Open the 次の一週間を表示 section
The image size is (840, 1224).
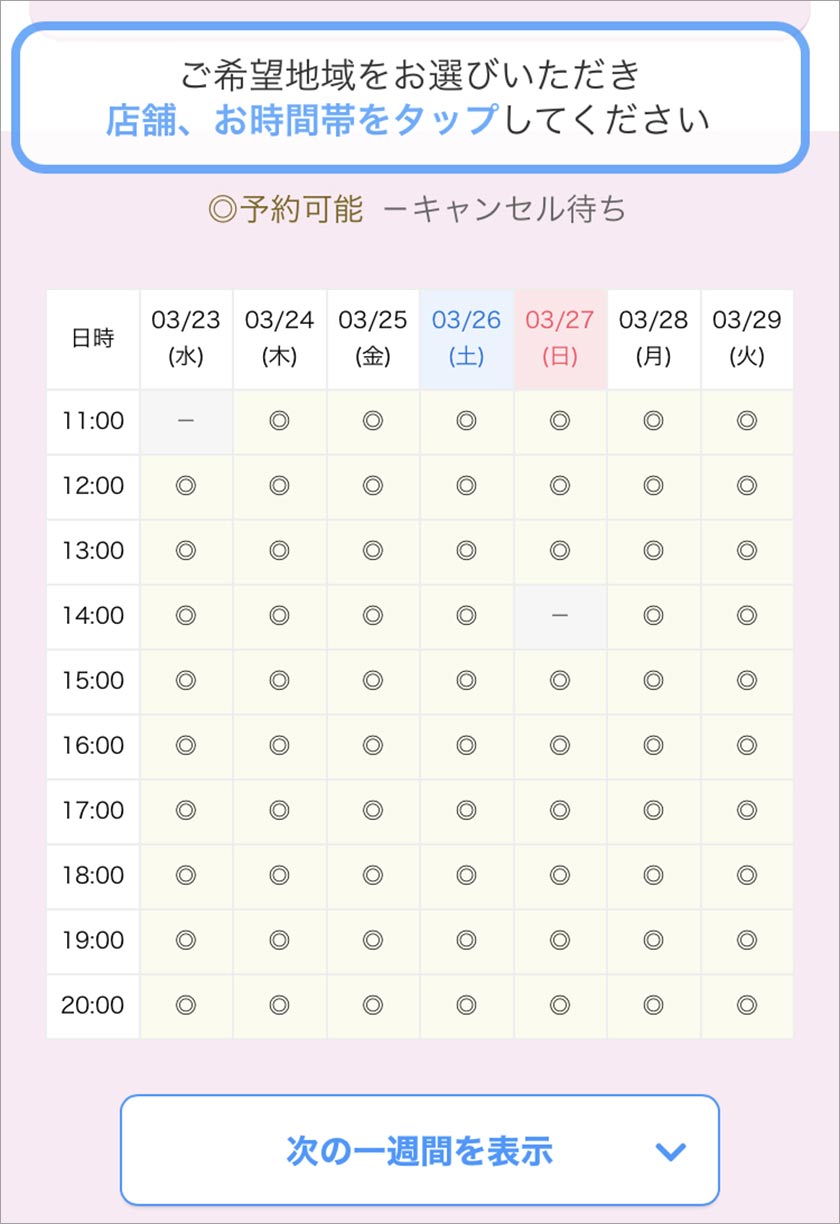click(420, 1150)
